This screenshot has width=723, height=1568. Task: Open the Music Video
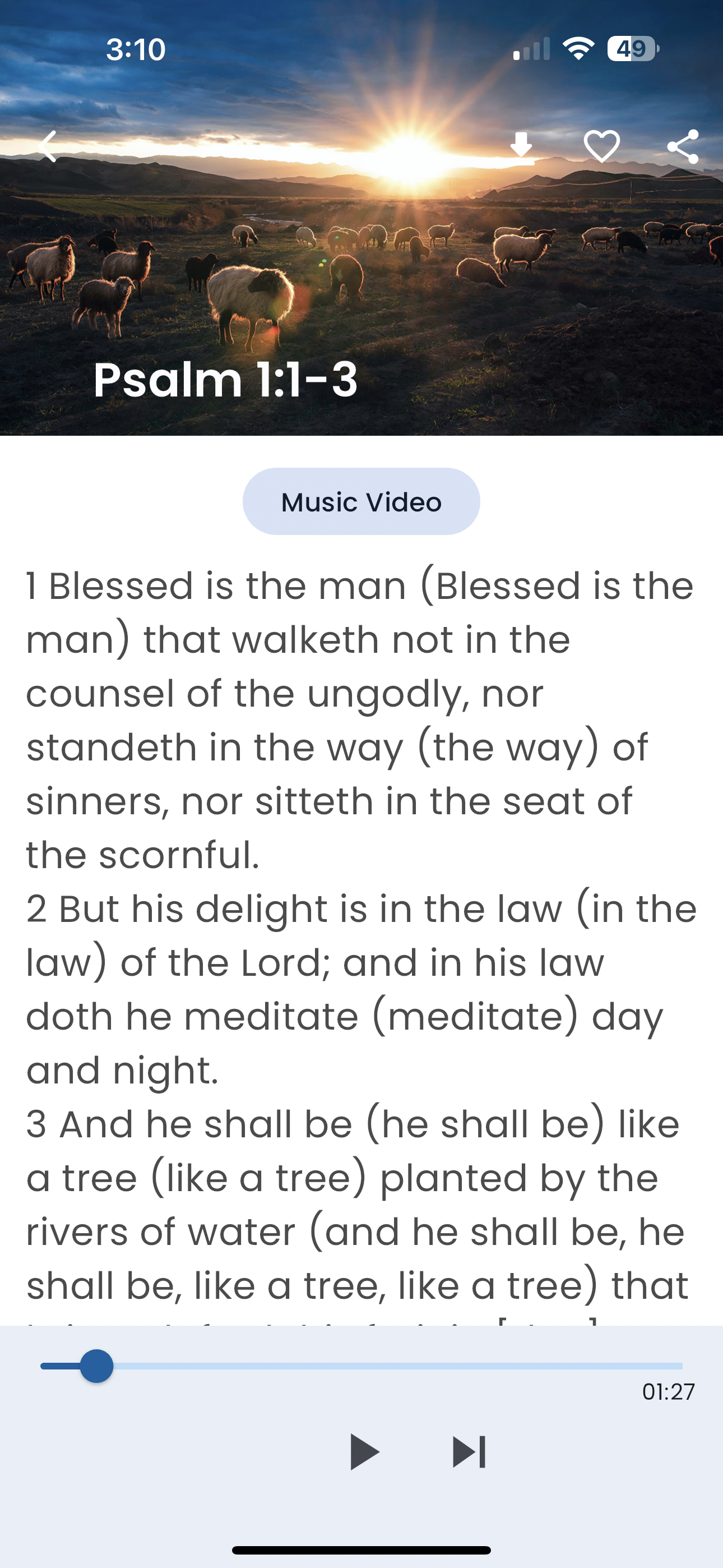click(361, 501)
